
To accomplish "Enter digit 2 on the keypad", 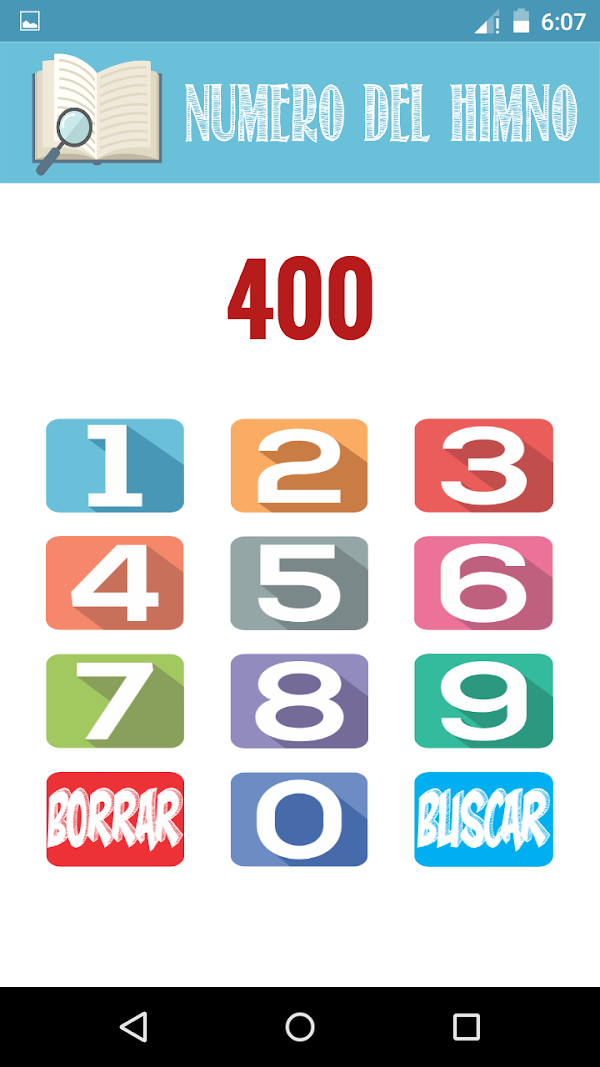I will 299,465.
